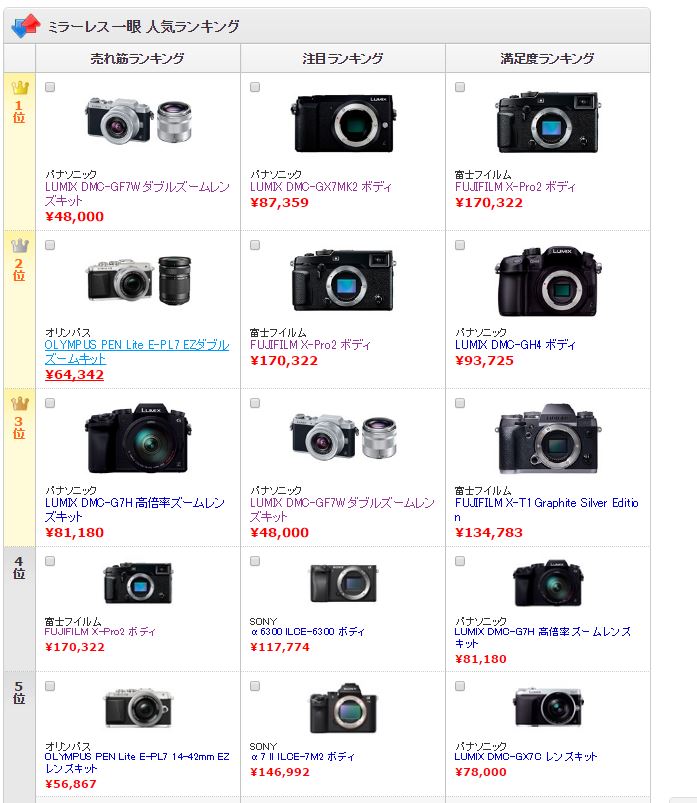This screenshot has height=803, width=697.
Task: View LUMIX DMC-GX7C レンズキット details
Action: 526,757
